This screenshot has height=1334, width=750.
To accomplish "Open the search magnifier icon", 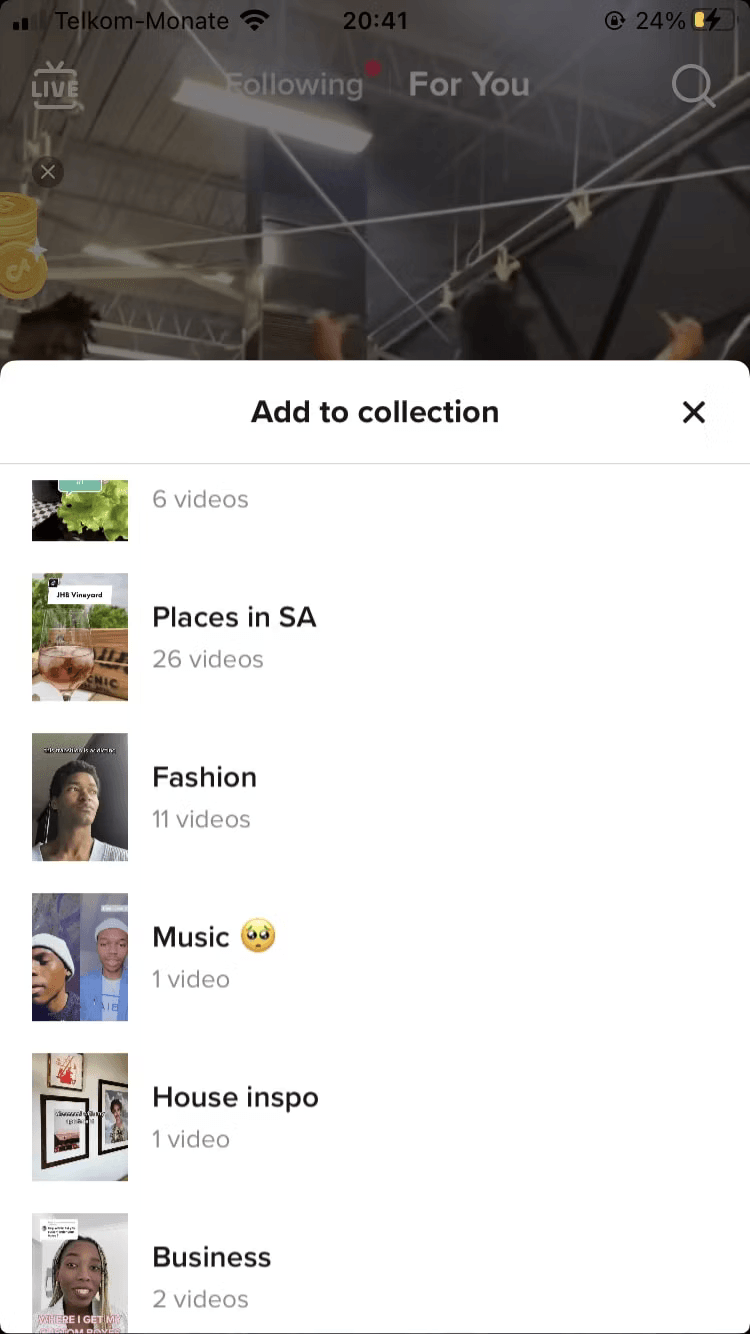I will pos(692,86).
